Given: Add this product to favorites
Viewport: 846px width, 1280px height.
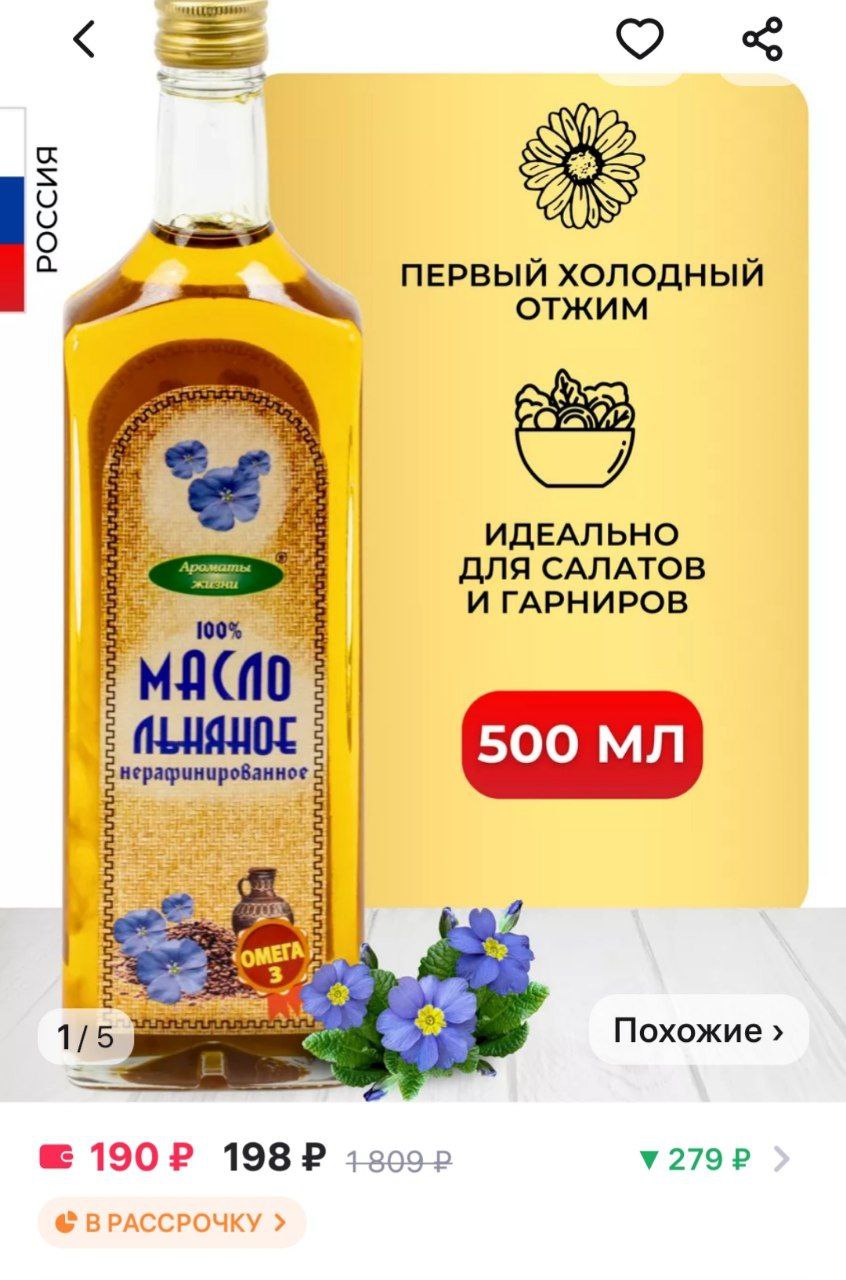Looking at the screenshot, I should coord(639,40).
